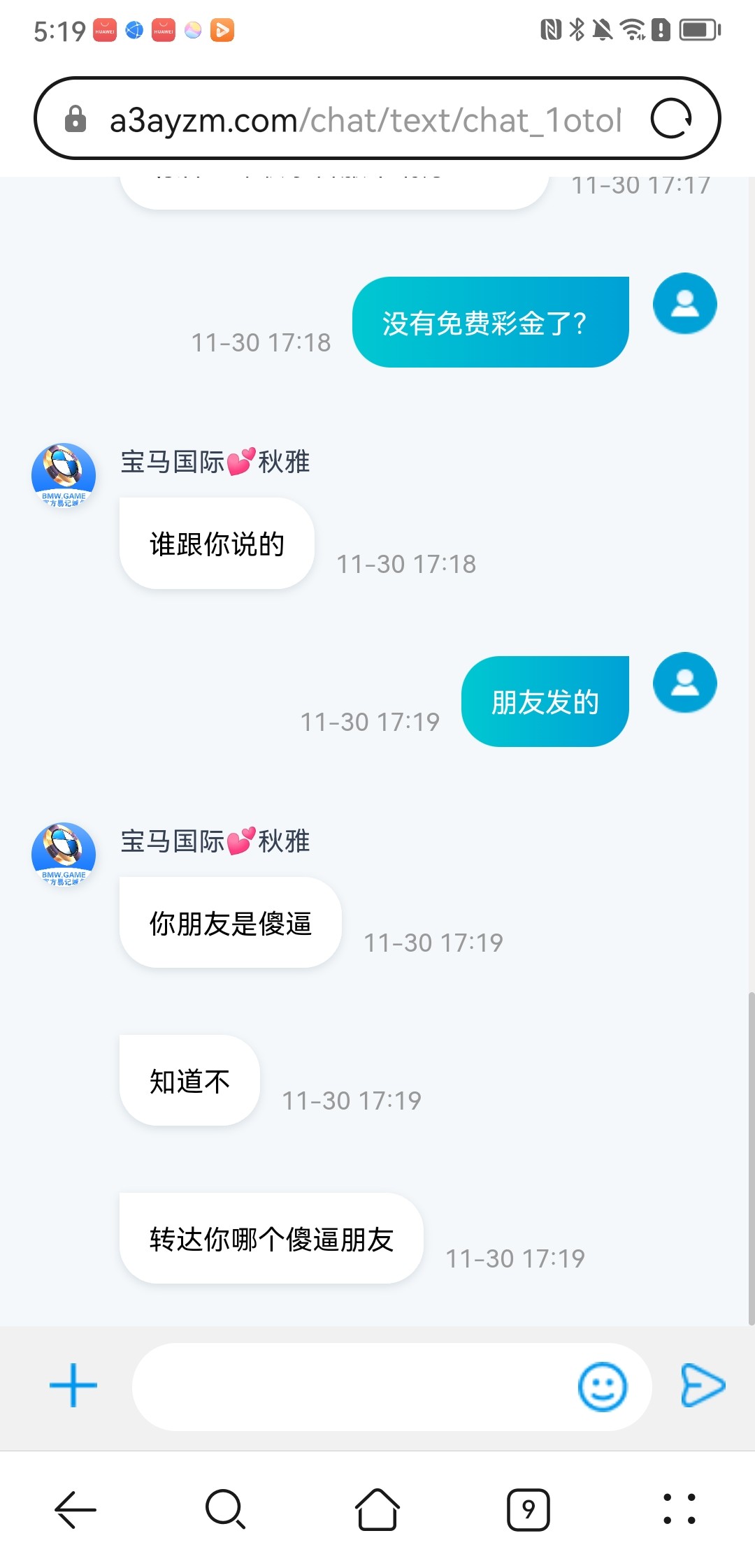
Task: Send the message with the arrow icon
Action: point(703,1385)
